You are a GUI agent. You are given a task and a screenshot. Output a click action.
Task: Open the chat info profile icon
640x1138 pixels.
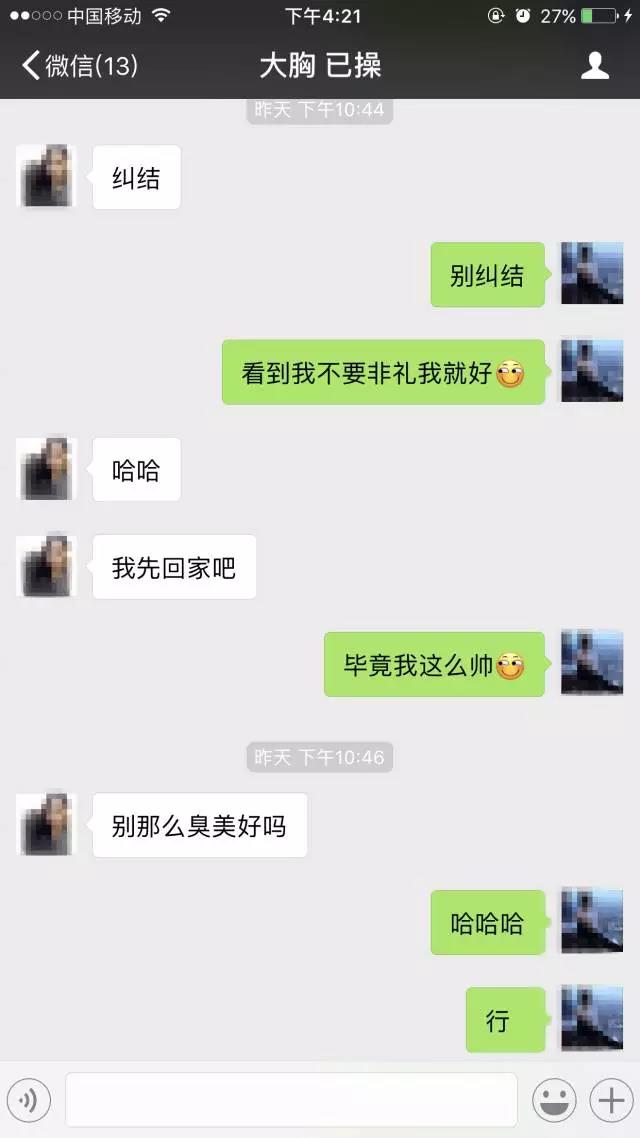click(x=595, y=66)
